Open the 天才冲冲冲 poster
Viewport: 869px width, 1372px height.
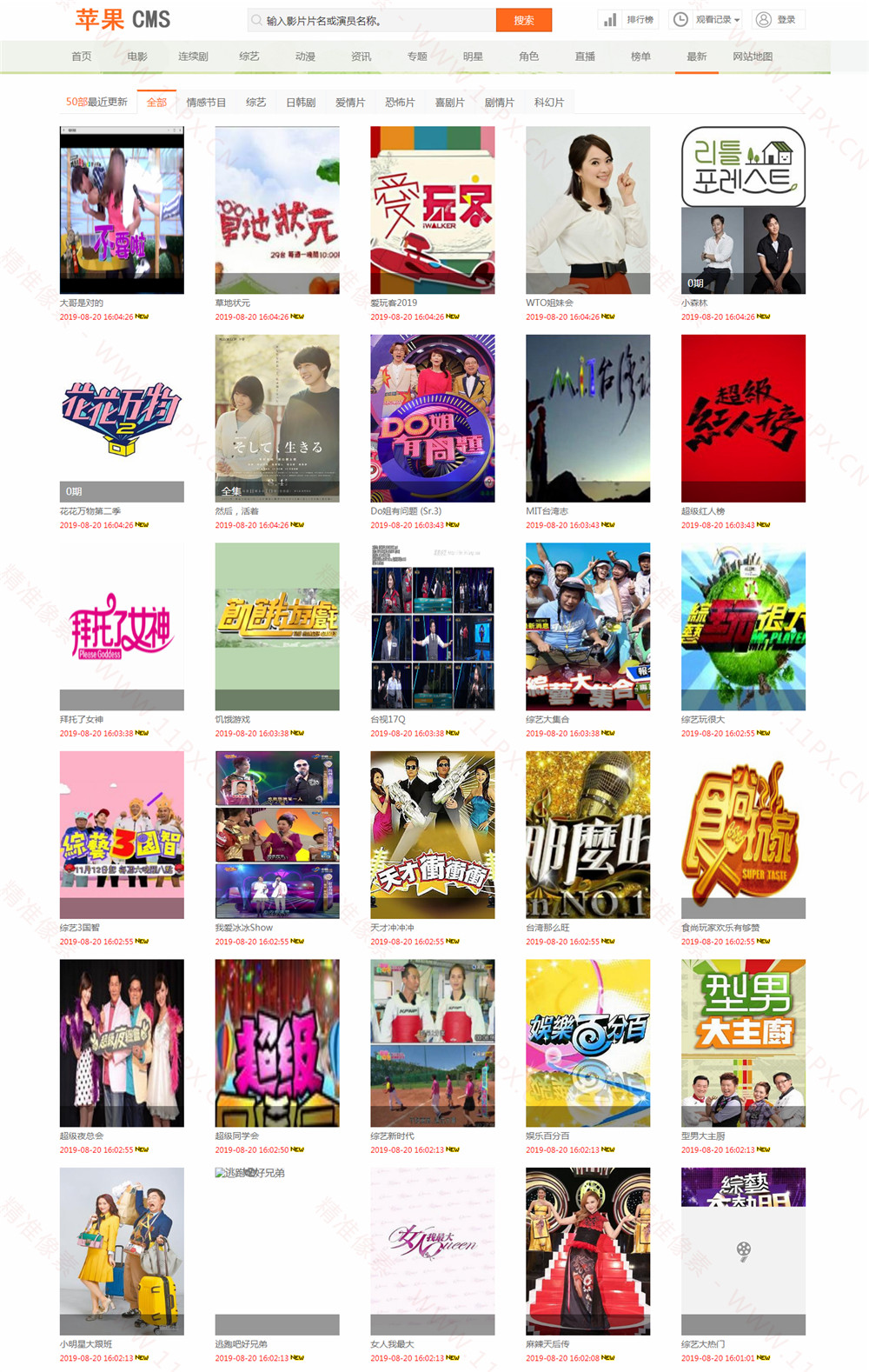click(433, 835)
